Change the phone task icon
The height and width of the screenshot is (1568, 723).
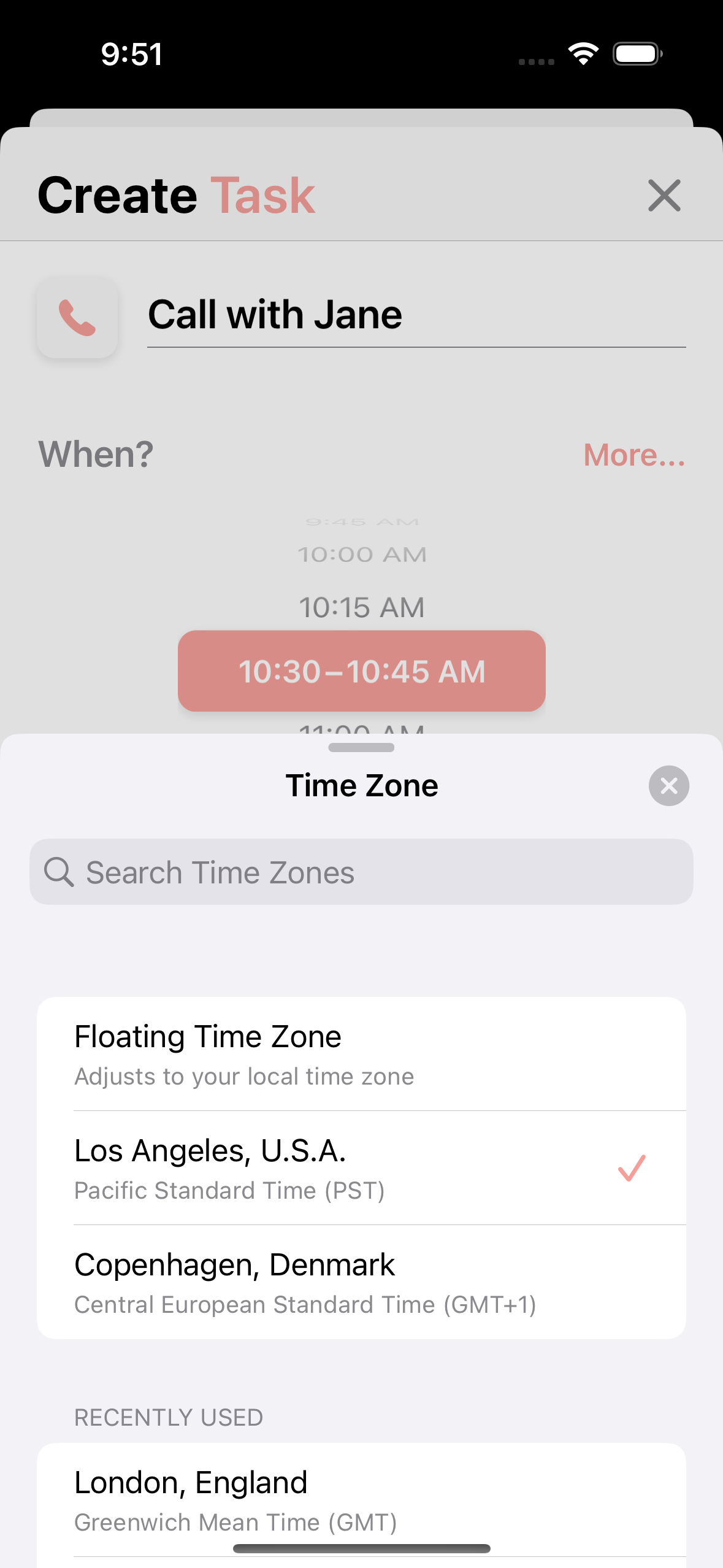[77, 318]
